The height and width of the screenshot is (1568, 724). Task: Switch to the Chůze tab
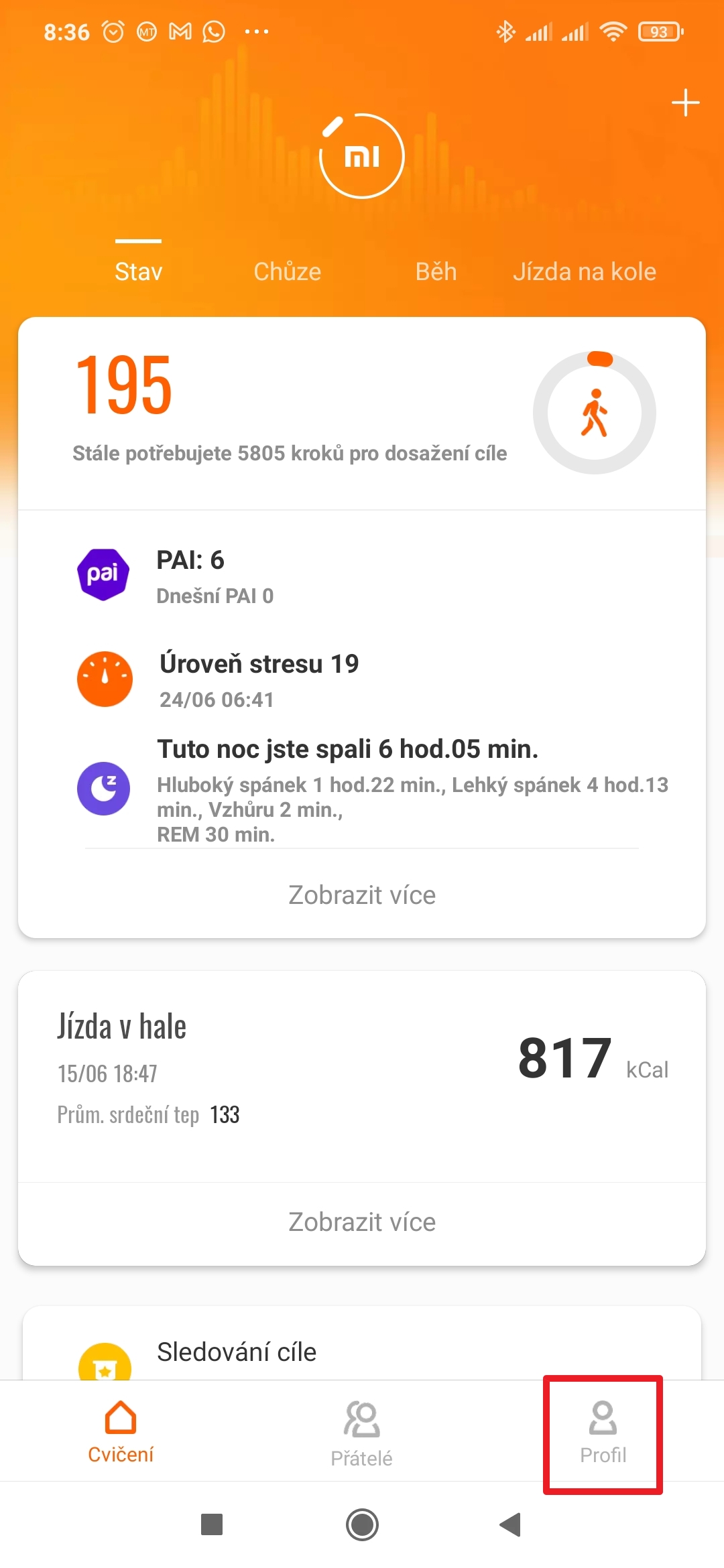(x=287, y=271)
